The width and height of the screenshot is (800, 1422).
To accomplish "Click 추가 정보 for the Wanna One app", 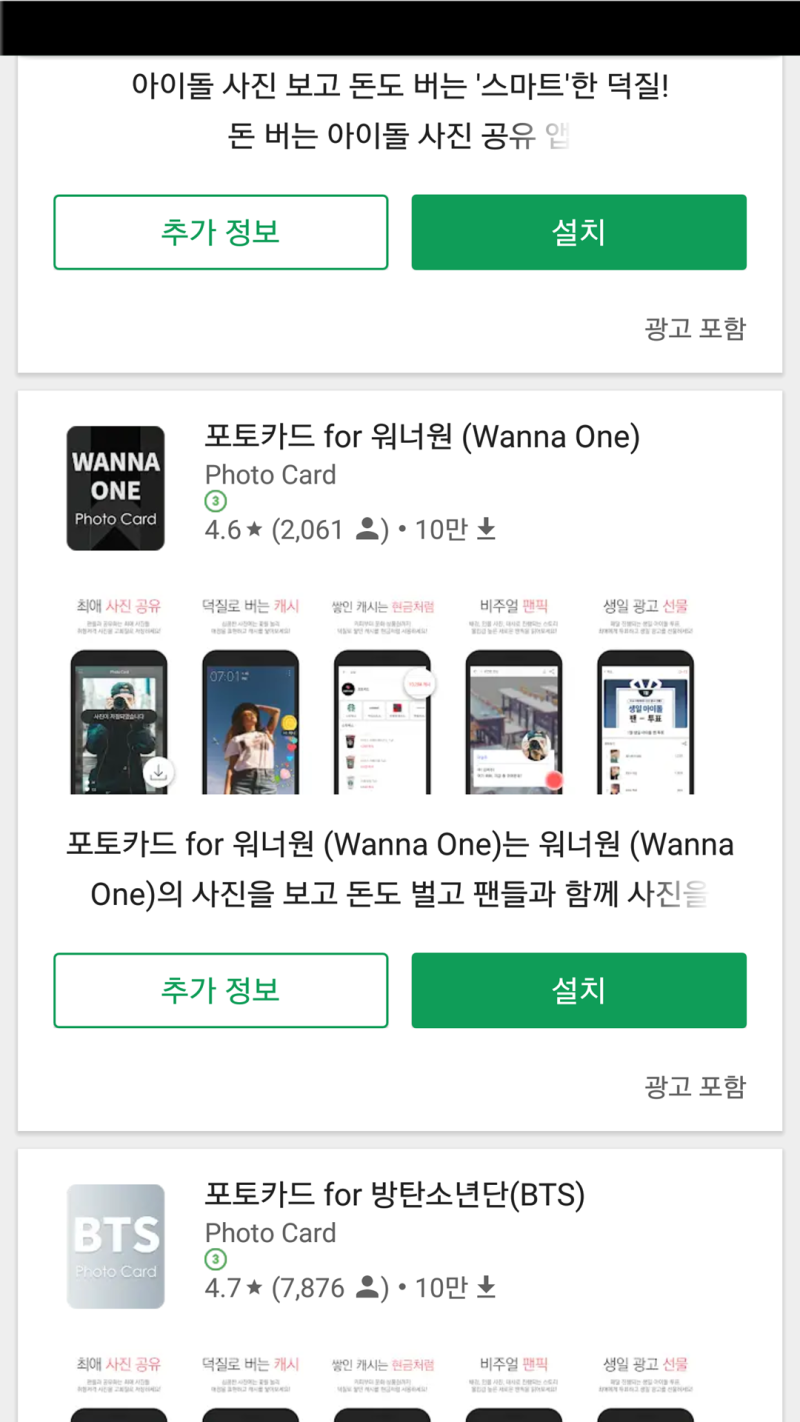I will (220, 990).
